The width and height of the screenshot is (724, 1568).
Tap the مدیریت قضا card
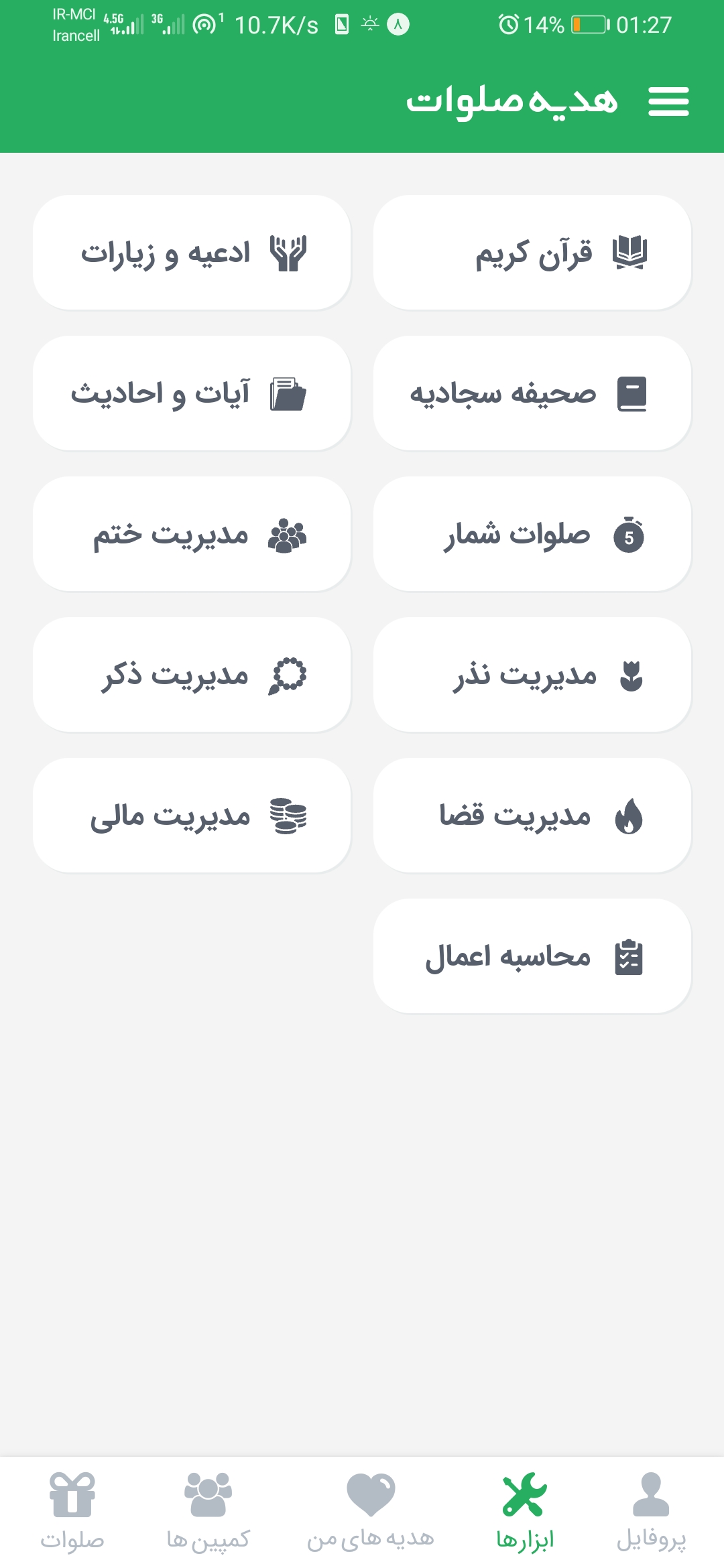532,815
